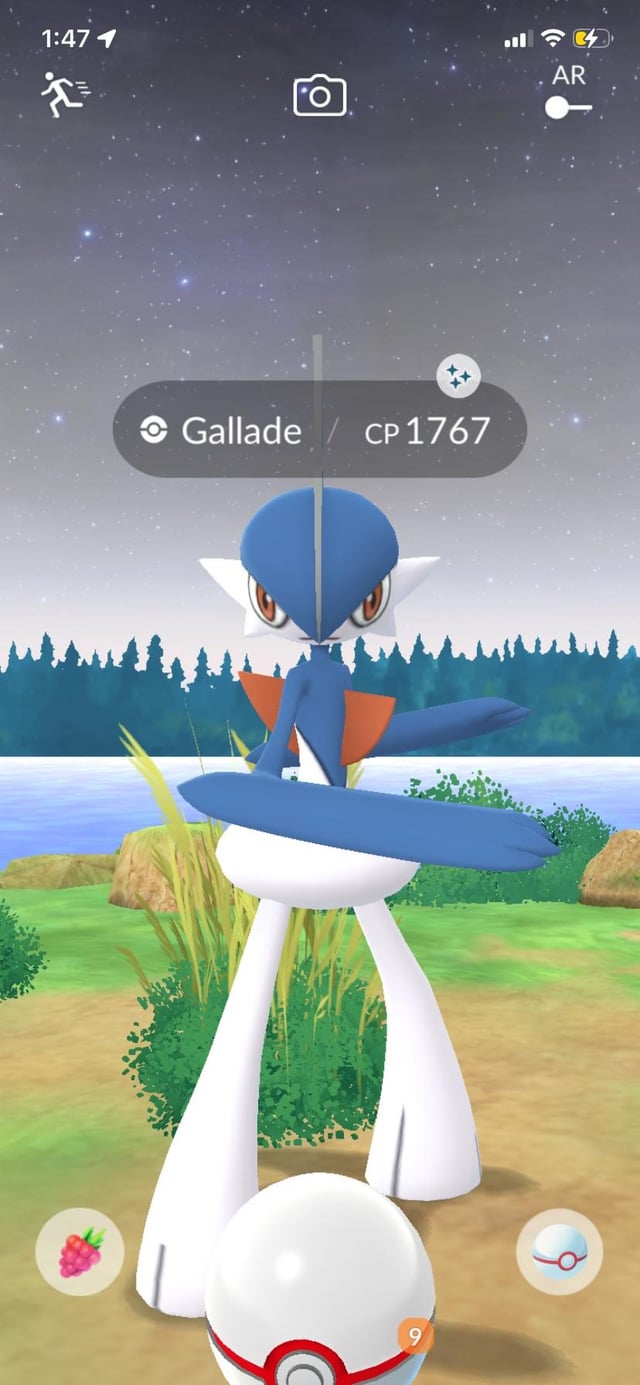Image resolution: width=640 pixels, height=1385 pixels.
Task: Toggle the AR mode switch
Action: tap(567, 107)
